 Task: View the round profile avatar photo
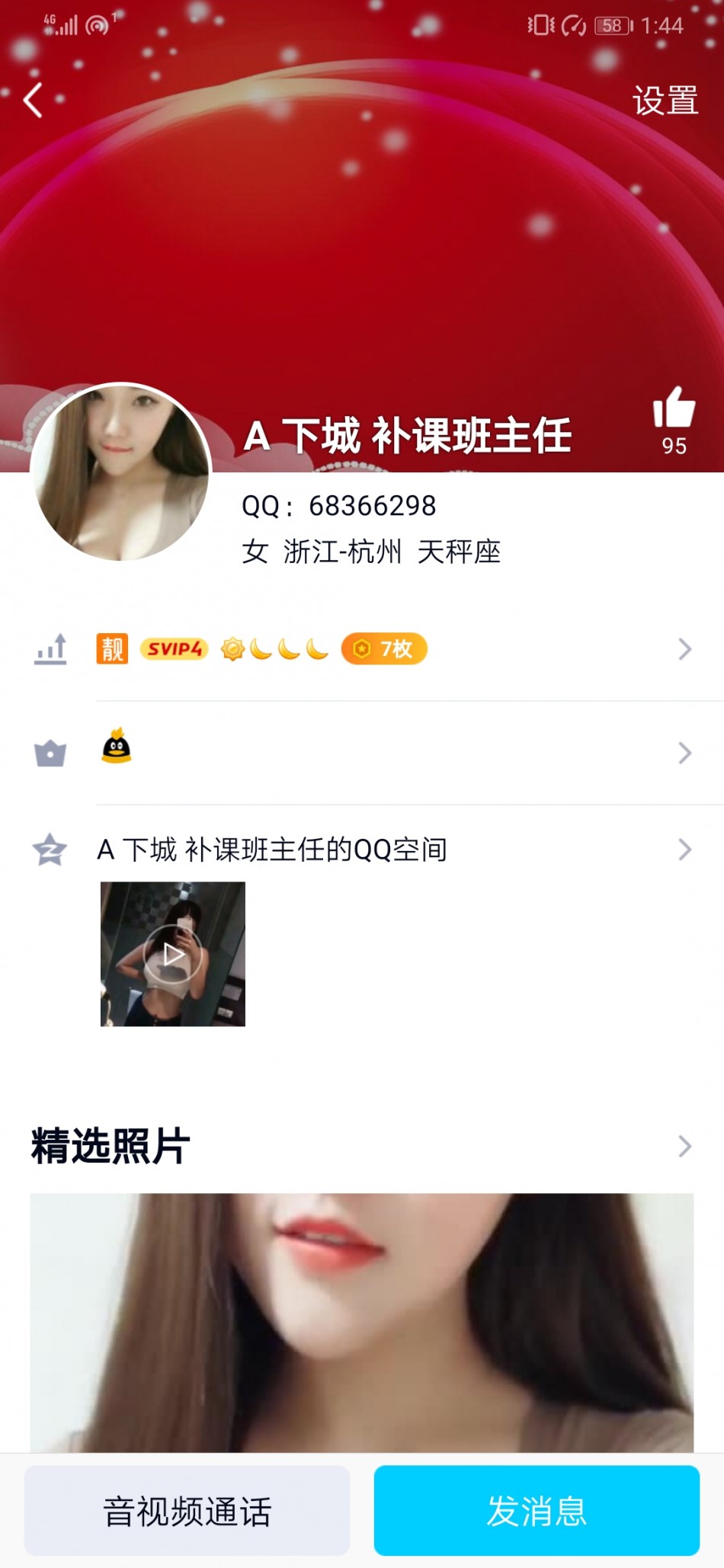click(120, 472)
